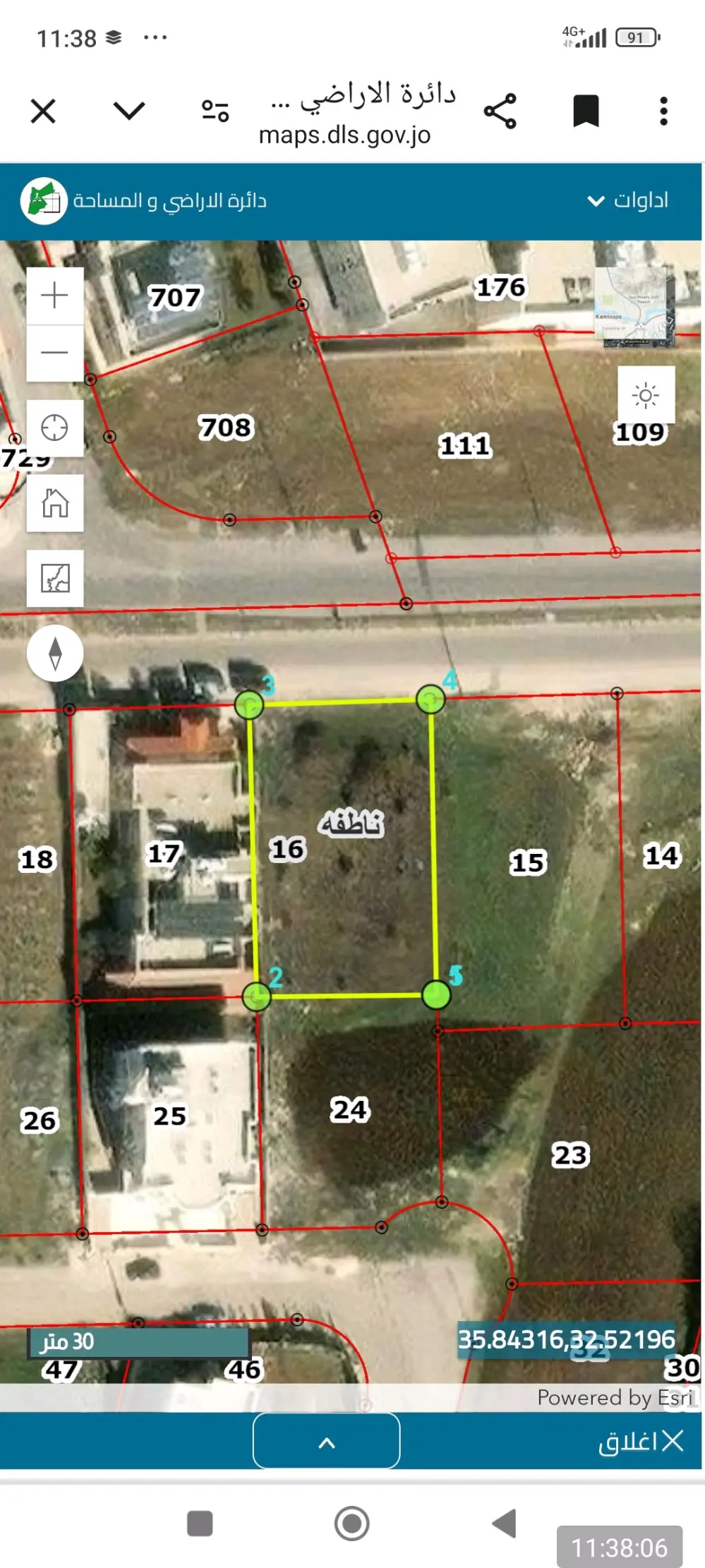This screenshot has height=1568, width=705.
Task: Zoom out of the map
Action: click(55, 353)
